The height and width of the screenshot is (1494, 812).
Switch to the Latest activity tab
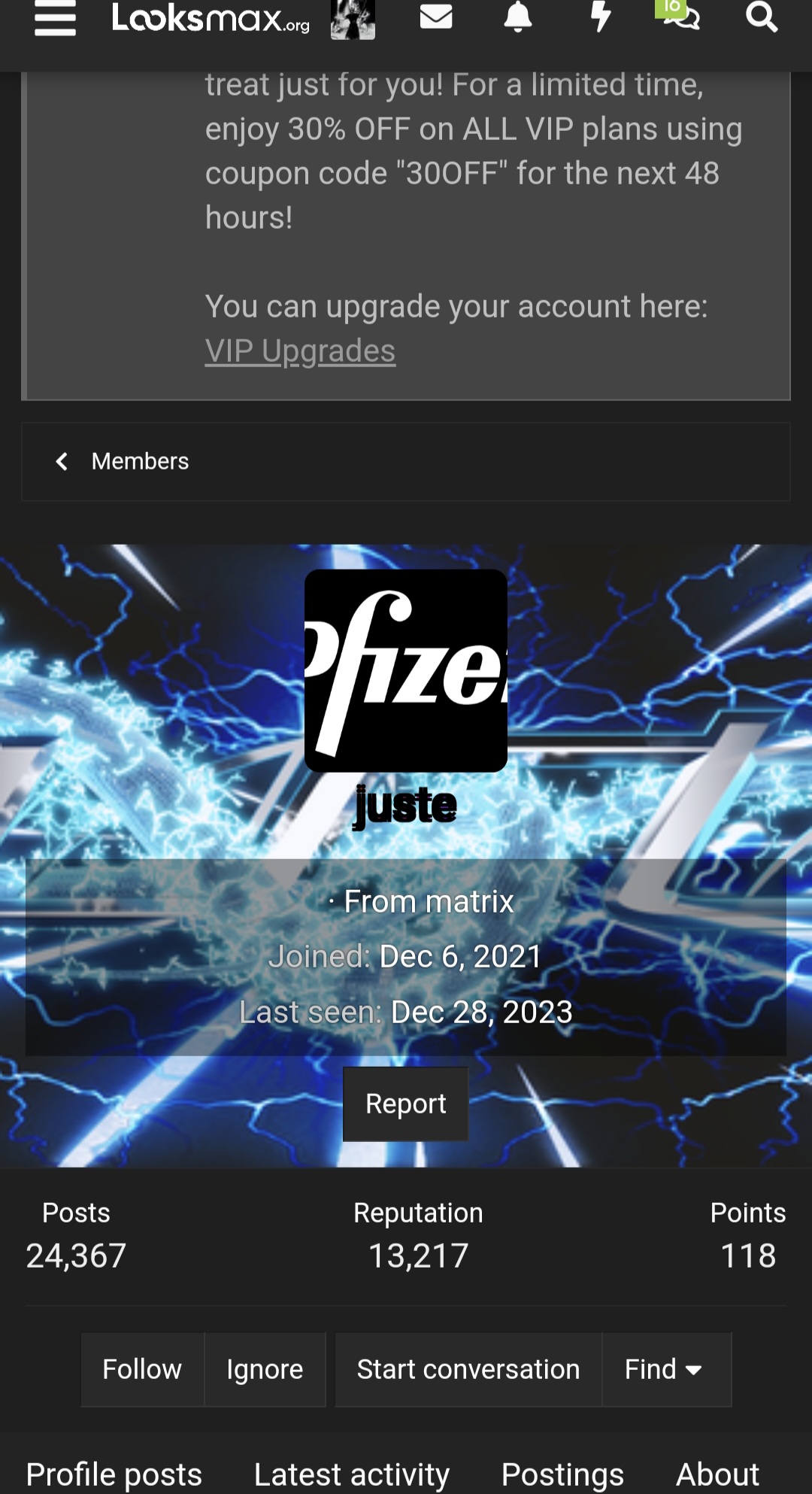coord(351,1473)
